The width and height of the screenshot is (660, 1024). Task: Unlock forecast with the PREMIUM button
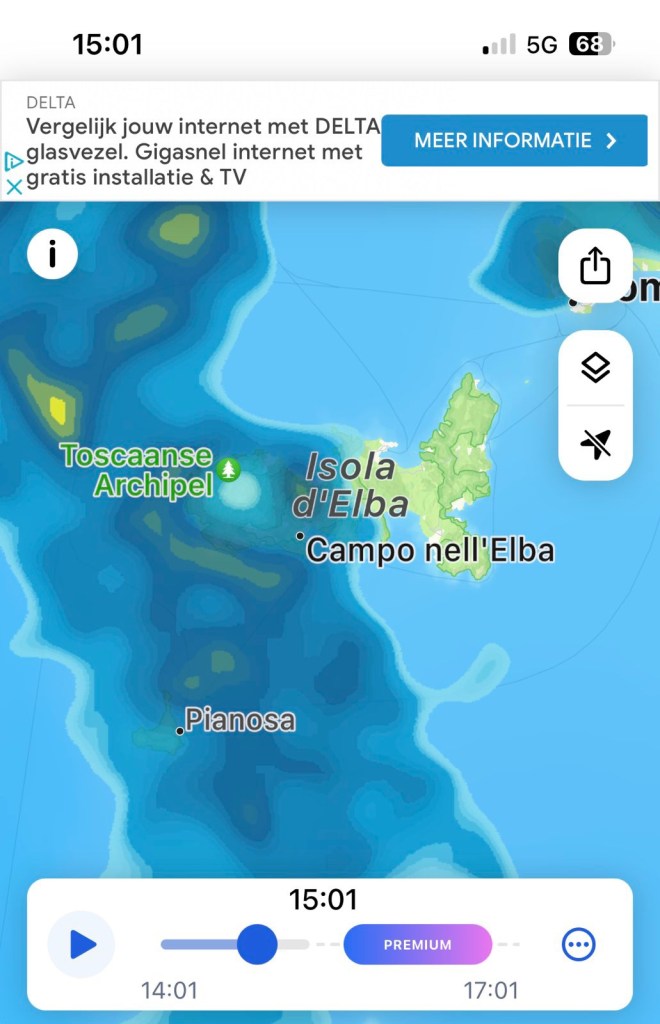point(418,944)
